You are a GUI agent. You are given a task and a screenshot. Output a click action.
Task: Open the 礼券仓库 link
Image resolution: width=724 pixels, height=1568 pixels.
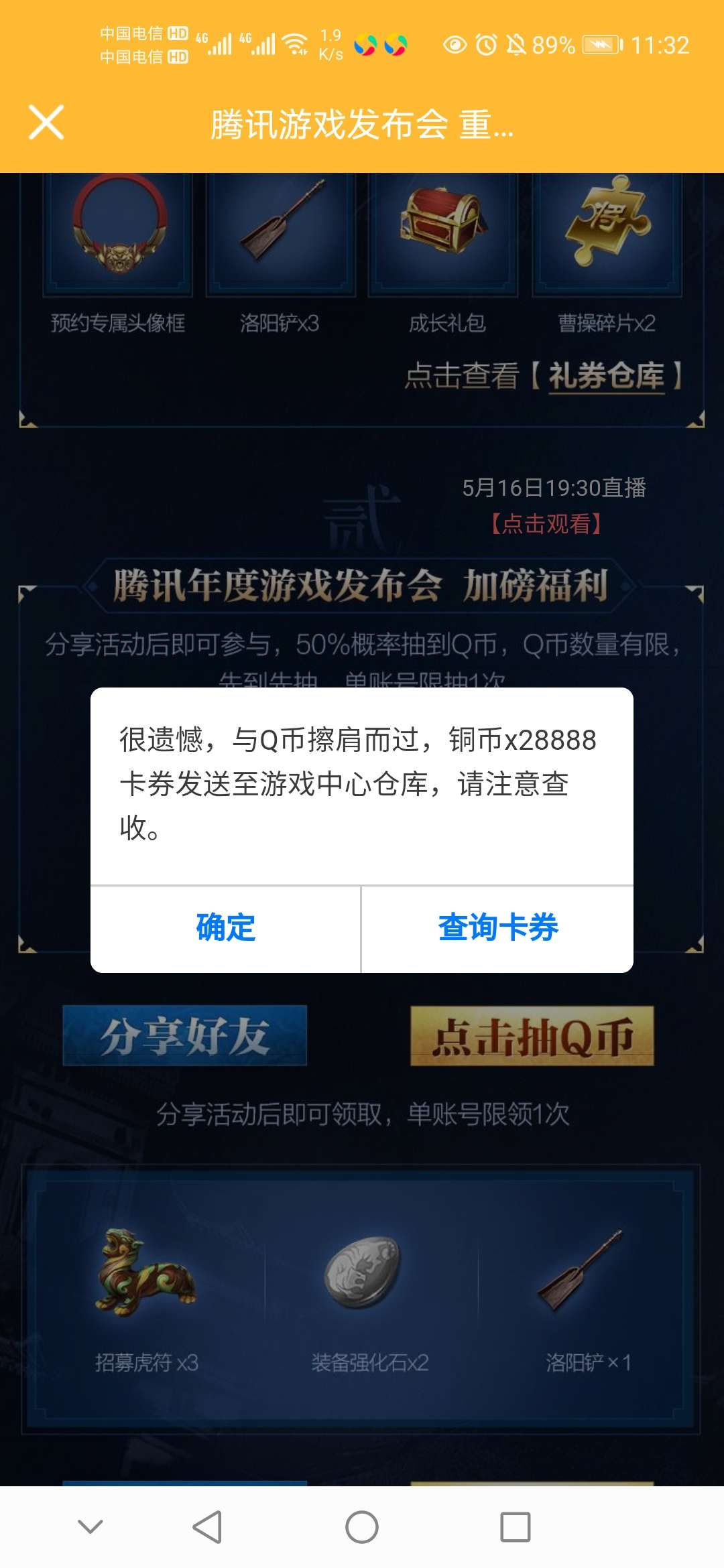coord(606,375)
